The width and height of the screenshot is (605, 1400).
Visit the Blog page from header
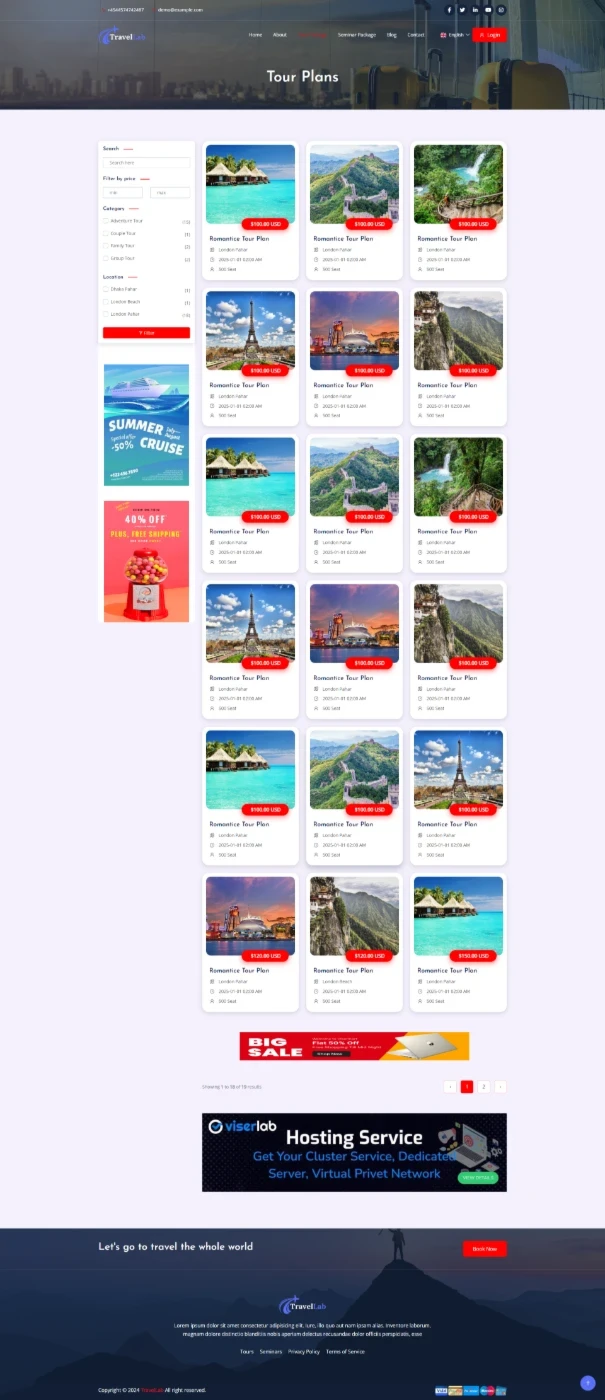[391, 35]
